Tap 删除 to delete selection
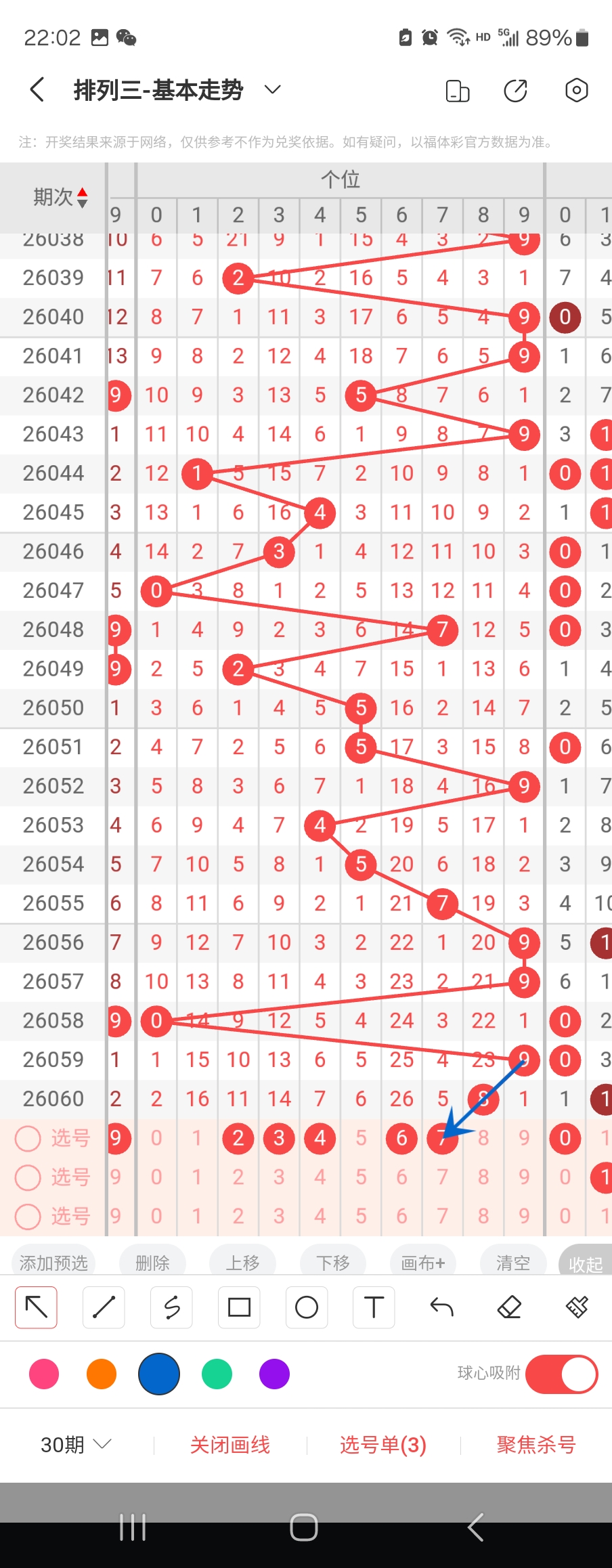 pyautogui.click(x=152, y=1263)
